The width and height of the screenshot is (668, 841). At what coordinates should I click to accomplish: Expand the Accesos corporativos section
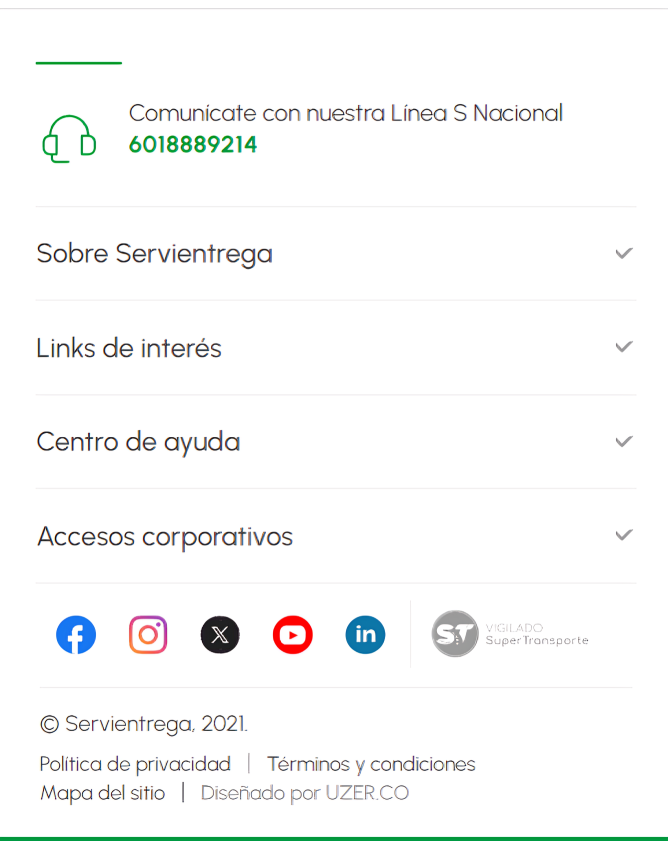(335, 537)
